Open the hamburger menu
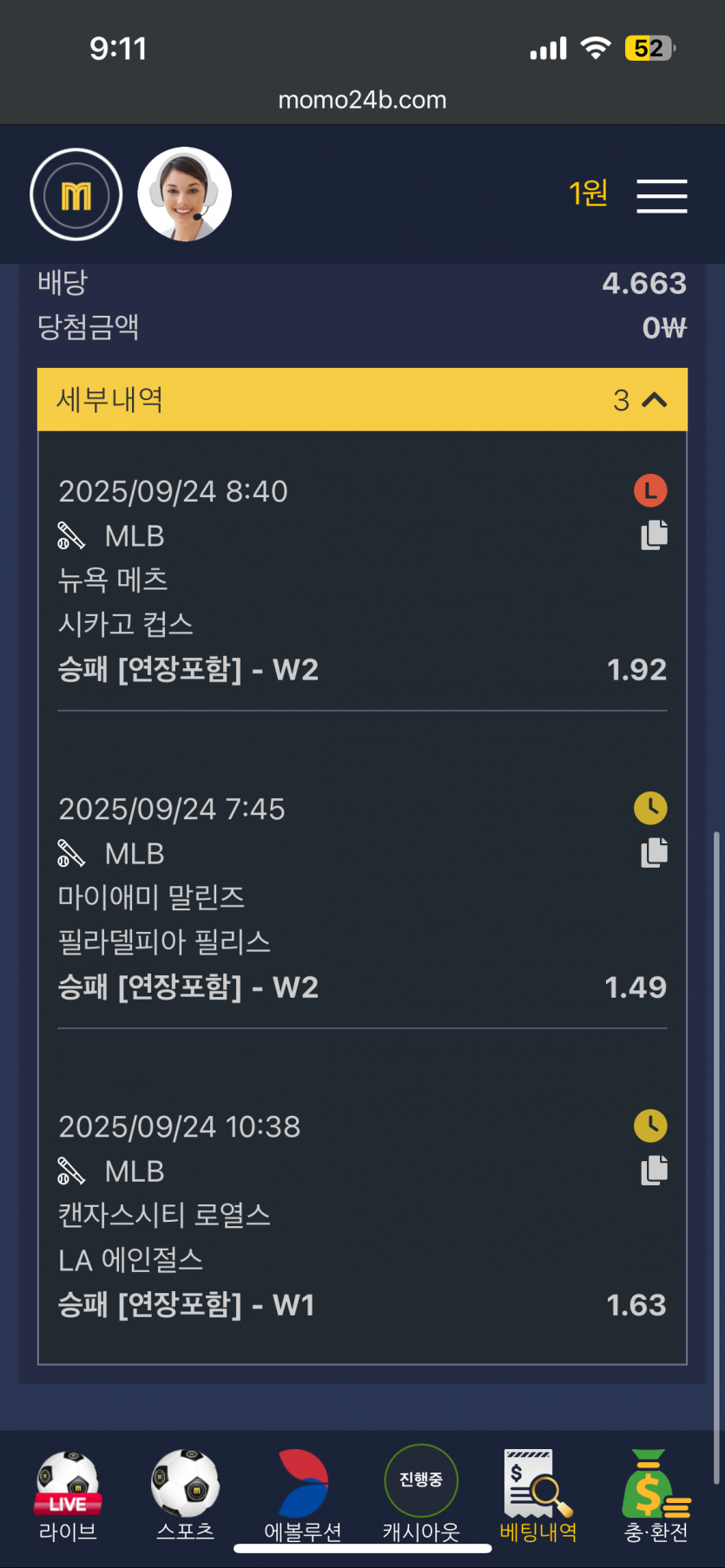The width and height of the screenshot is (725, 1568). [662, 196]
